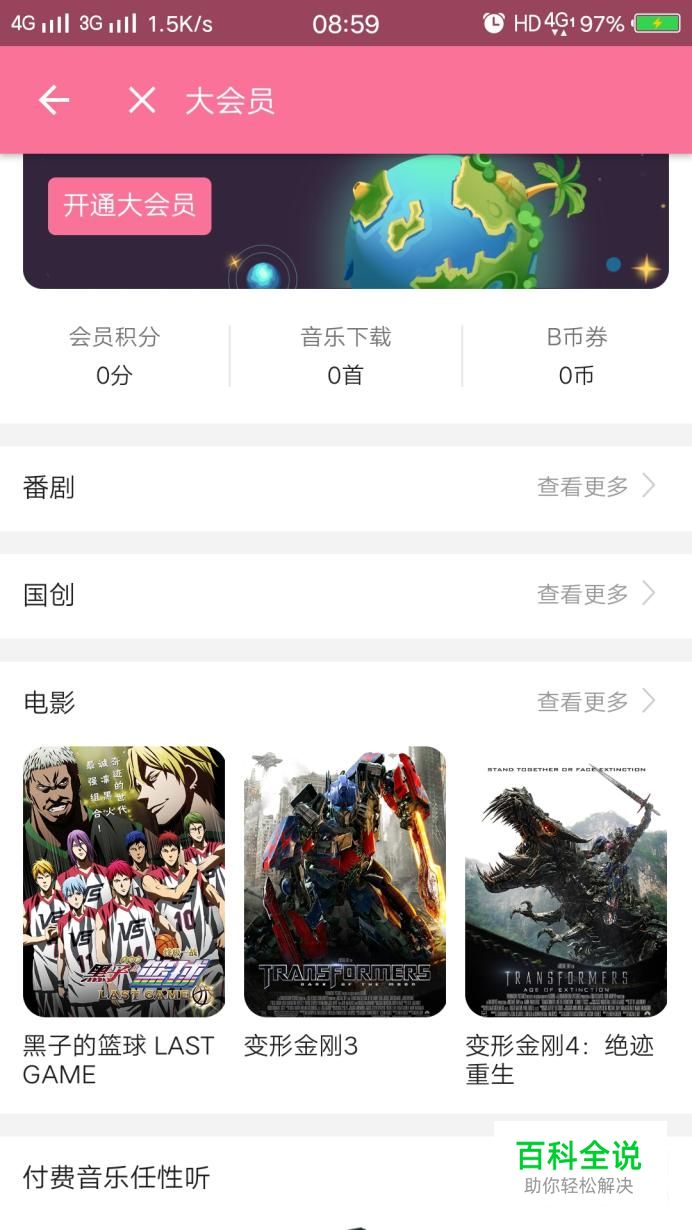Open 变形金刚4:绝迹重生 movie
The width and height of the screenshot is (692, 1230).
(566, 882)
